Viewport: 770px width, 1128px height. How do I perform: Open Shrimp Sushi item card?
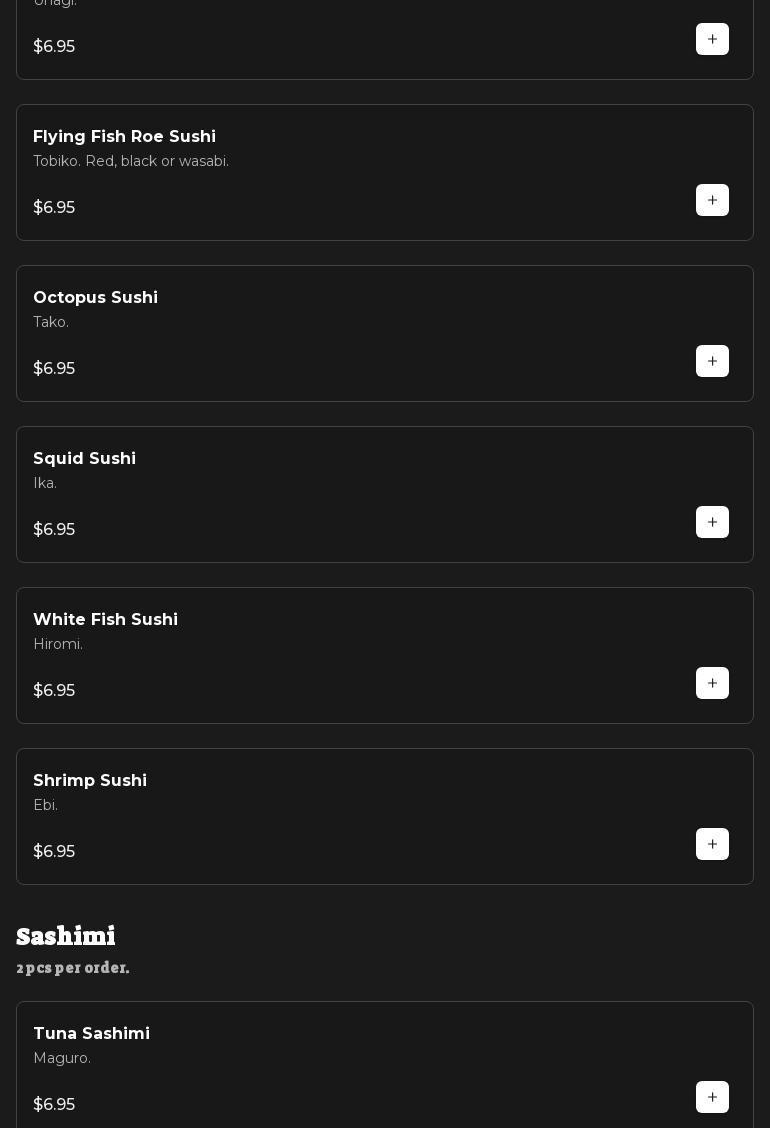pyautogui.click(x=90, y=781)
